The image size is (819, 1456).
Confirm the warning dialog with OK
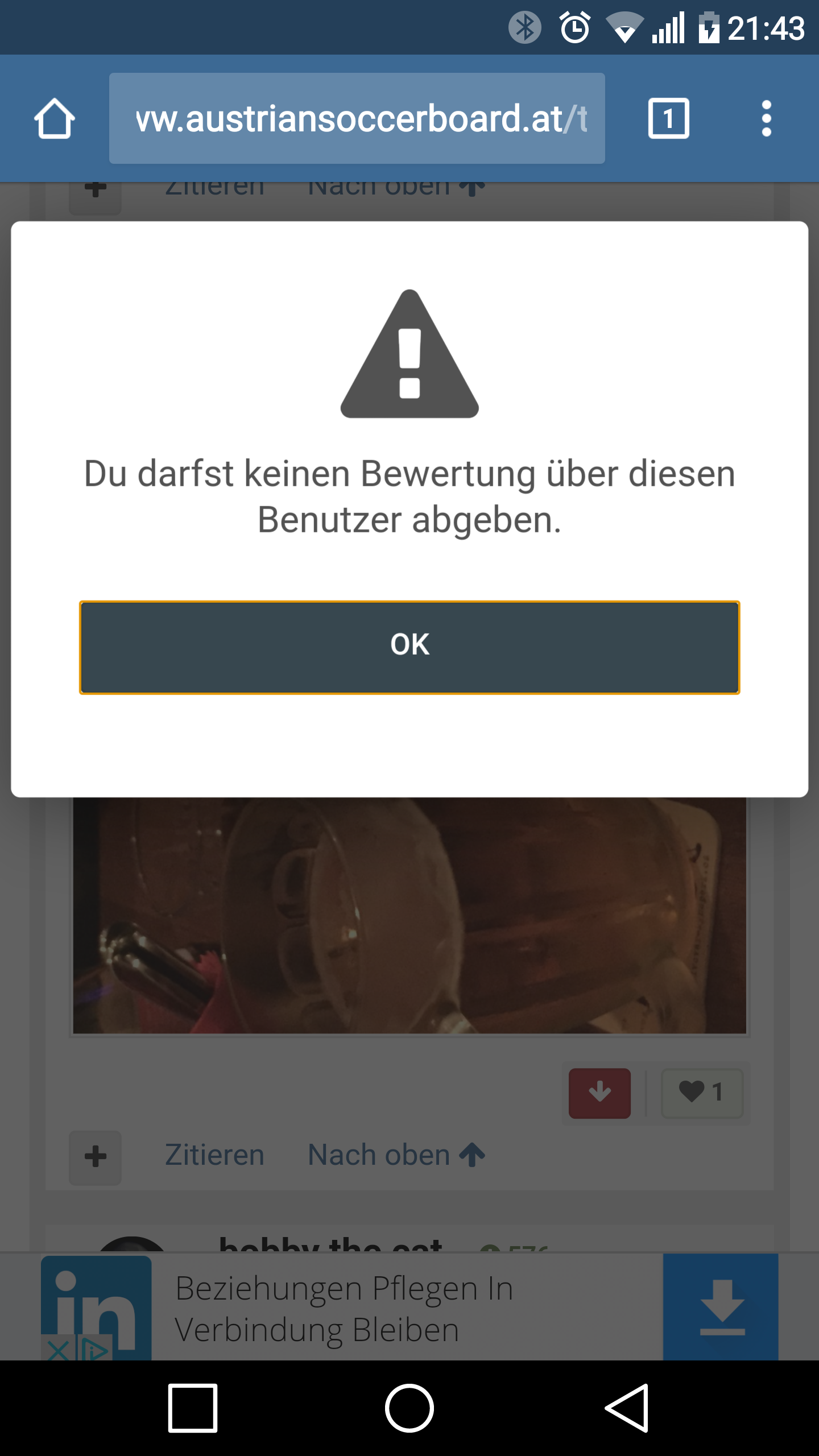pyautogui.click(x=409, y=647)
